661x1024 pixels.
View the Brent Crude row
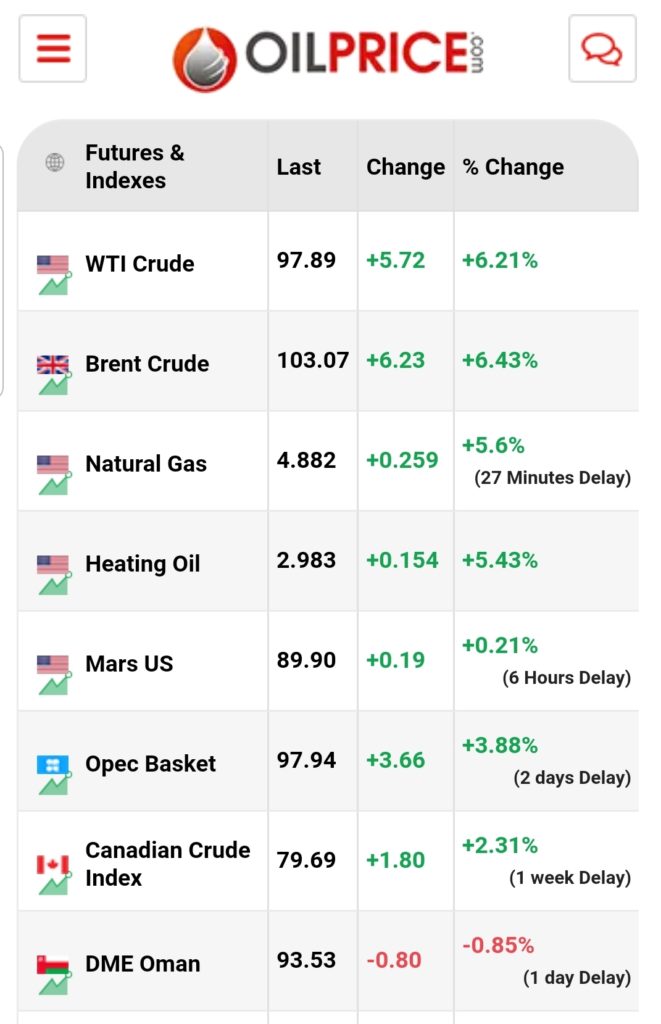click(147, 364)
